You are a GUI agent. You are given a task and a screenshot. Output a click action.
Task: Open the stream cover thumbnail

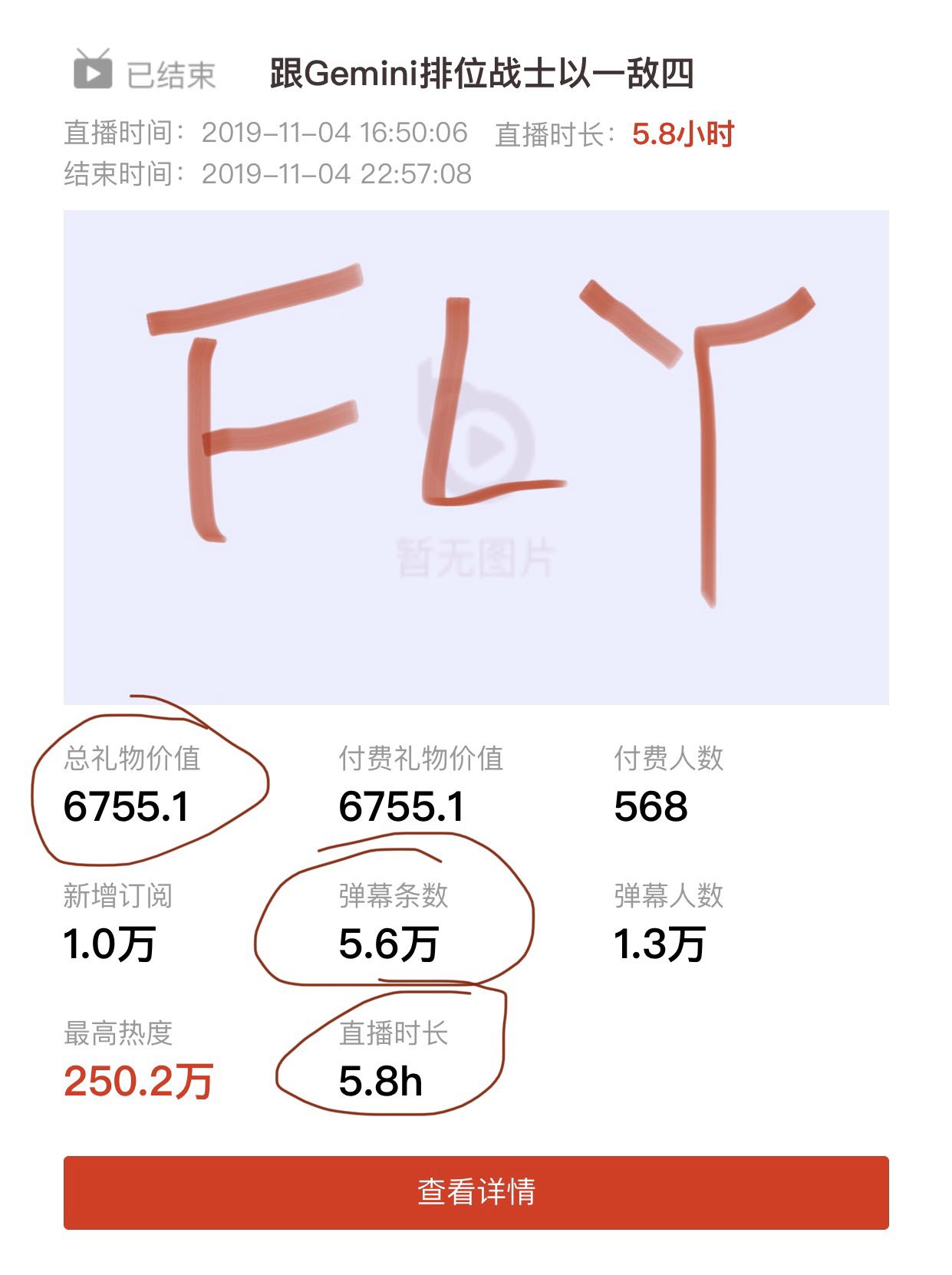476,457
